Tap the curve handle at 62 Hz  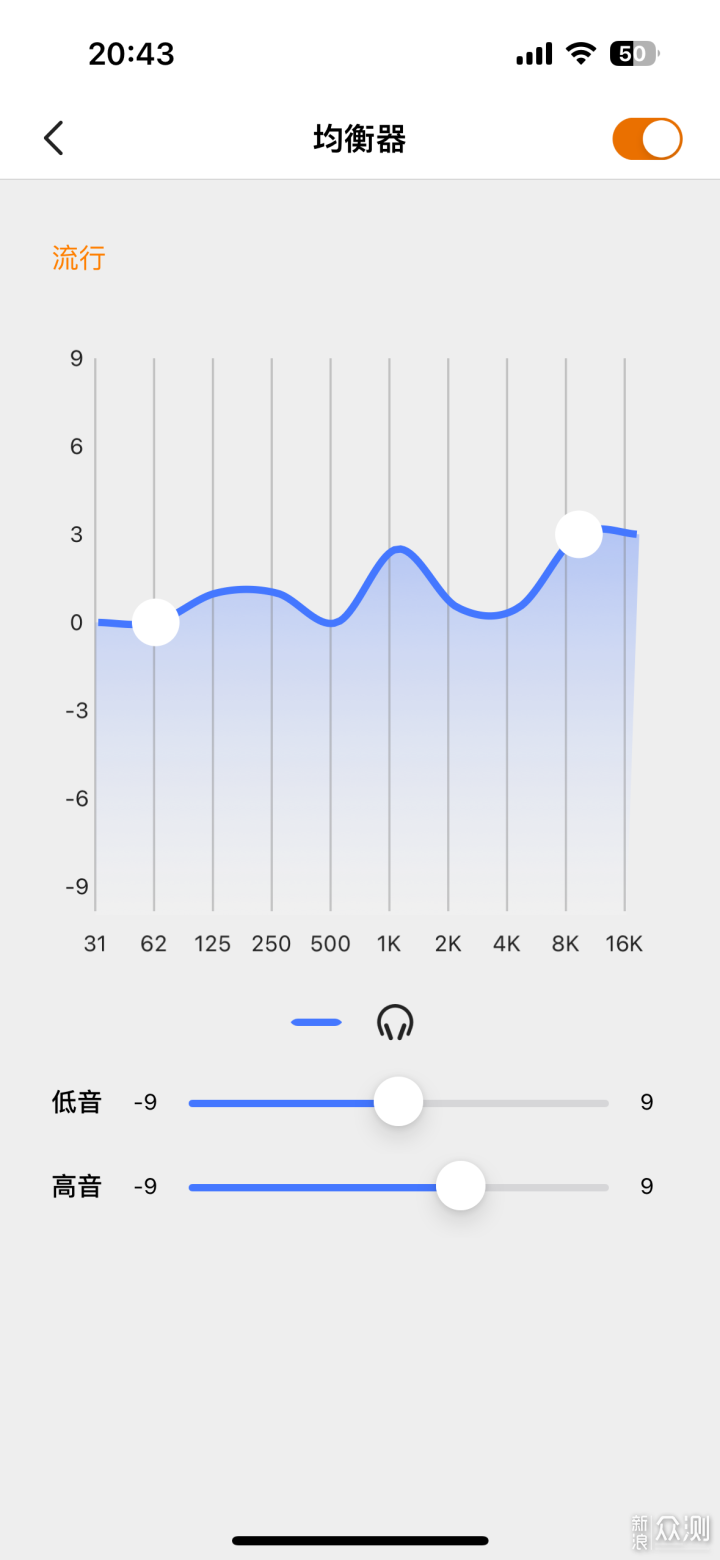[155, 622]
